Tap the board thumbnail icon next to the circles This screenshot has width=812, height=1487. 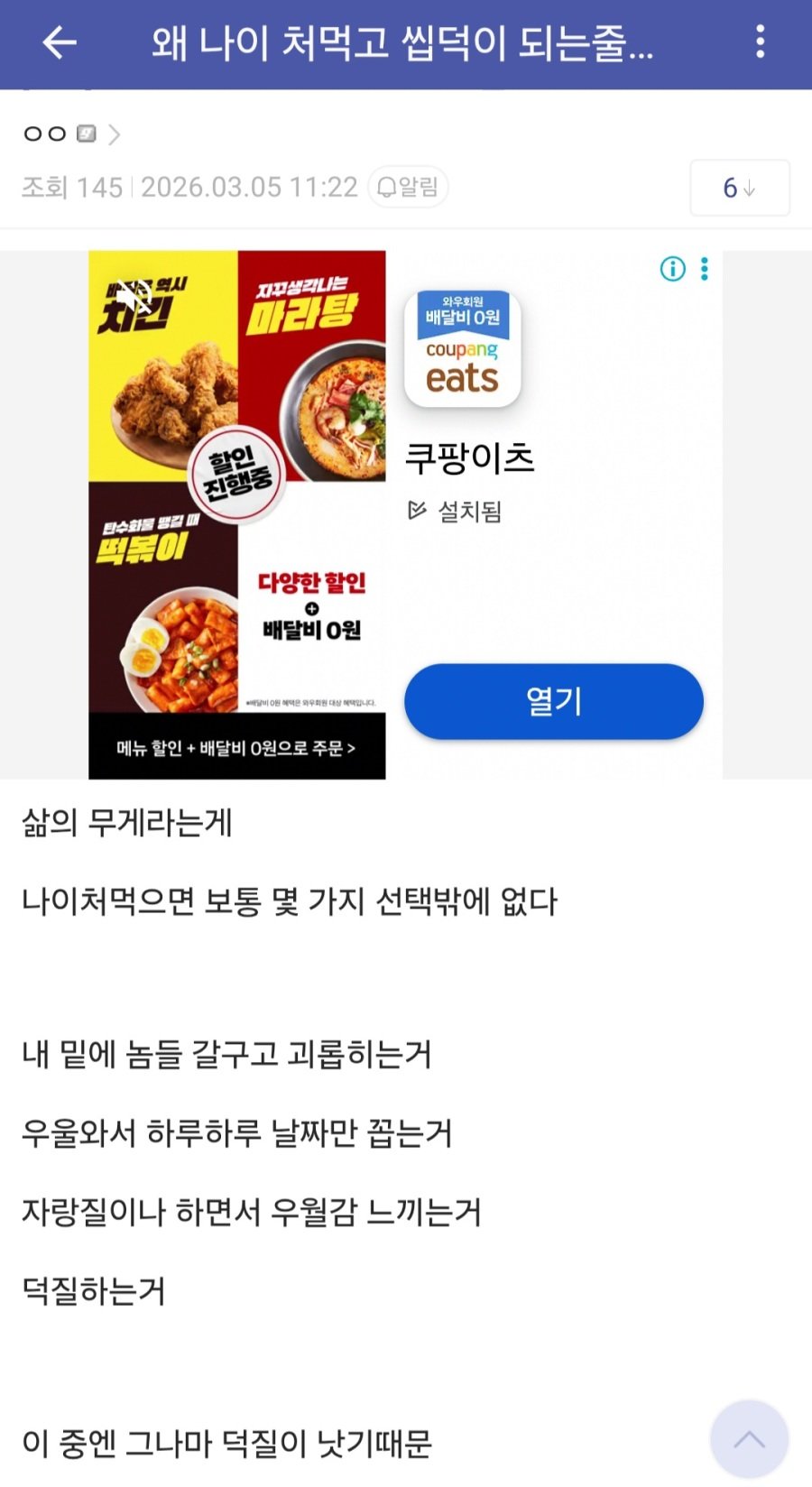(x=86, y=133)
